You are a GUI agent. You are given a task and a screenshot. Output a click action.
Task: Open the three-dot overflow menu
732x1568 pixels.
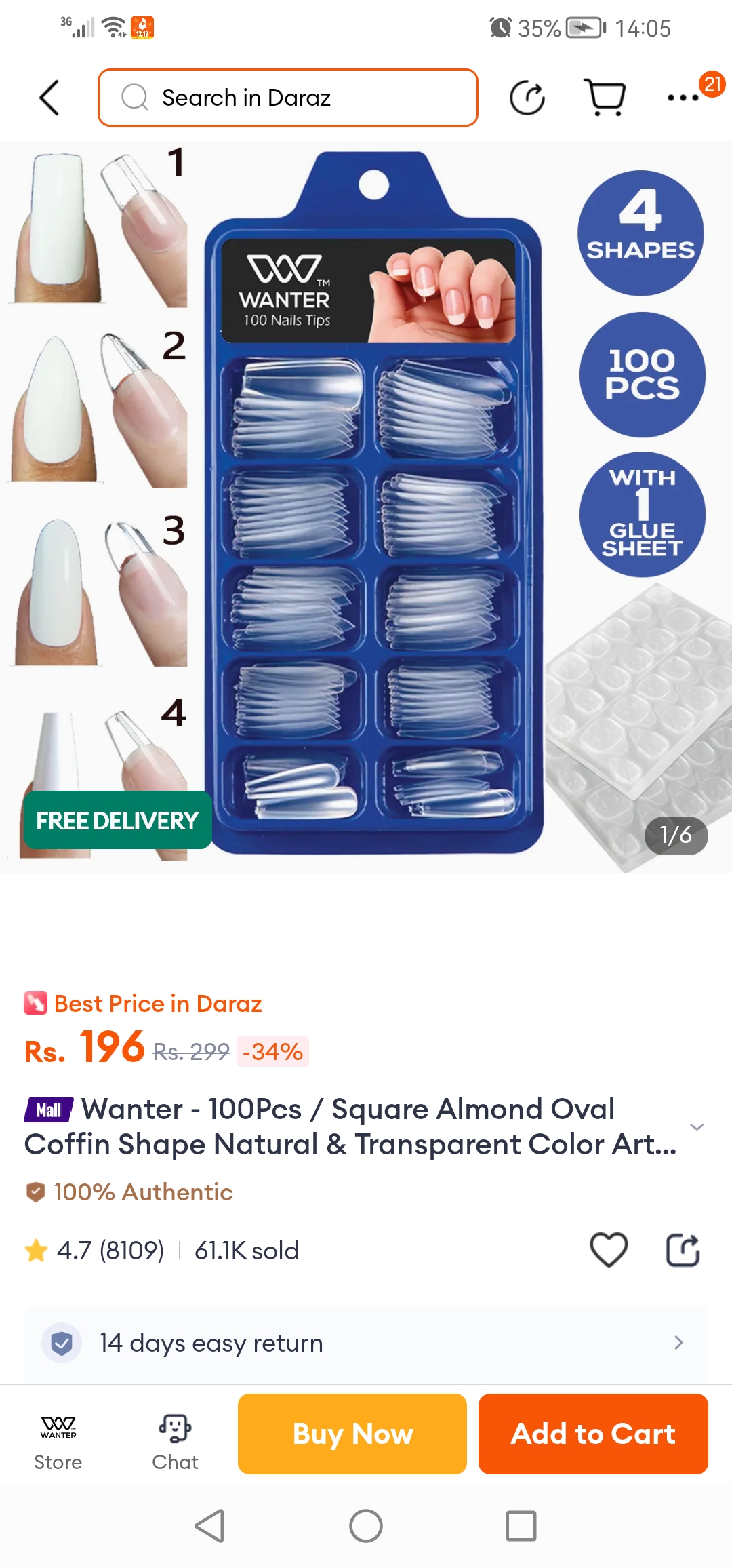click(683, 98)
